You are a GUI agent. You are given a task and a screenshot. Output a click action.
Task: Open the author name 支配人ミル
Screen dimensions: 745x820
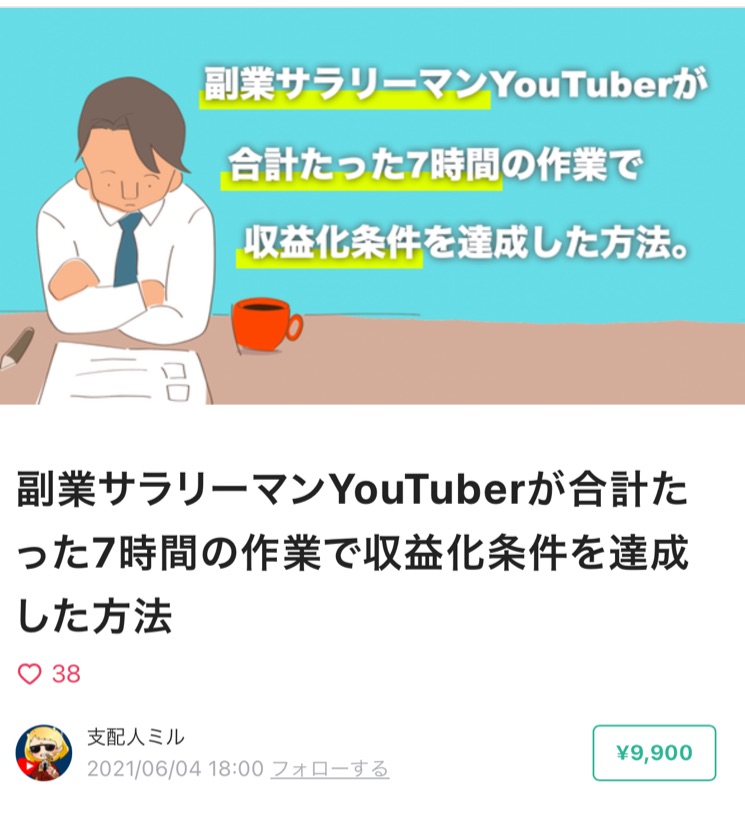(x=136, y=737)
